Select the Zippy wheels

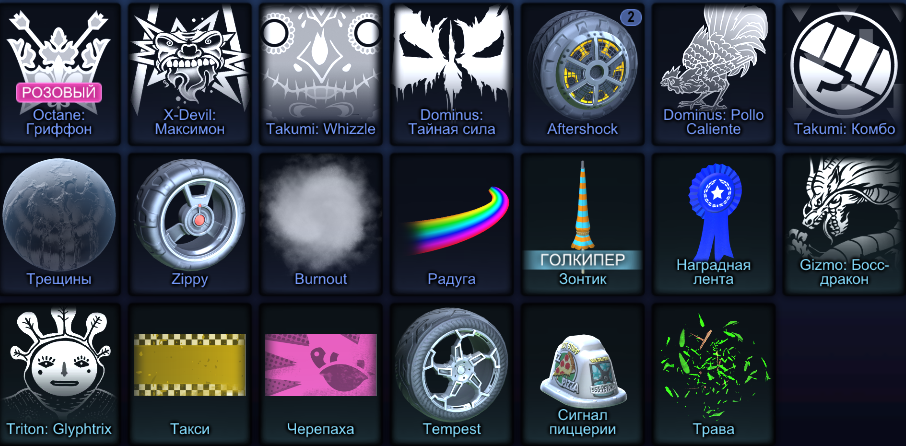coord(190,220)
